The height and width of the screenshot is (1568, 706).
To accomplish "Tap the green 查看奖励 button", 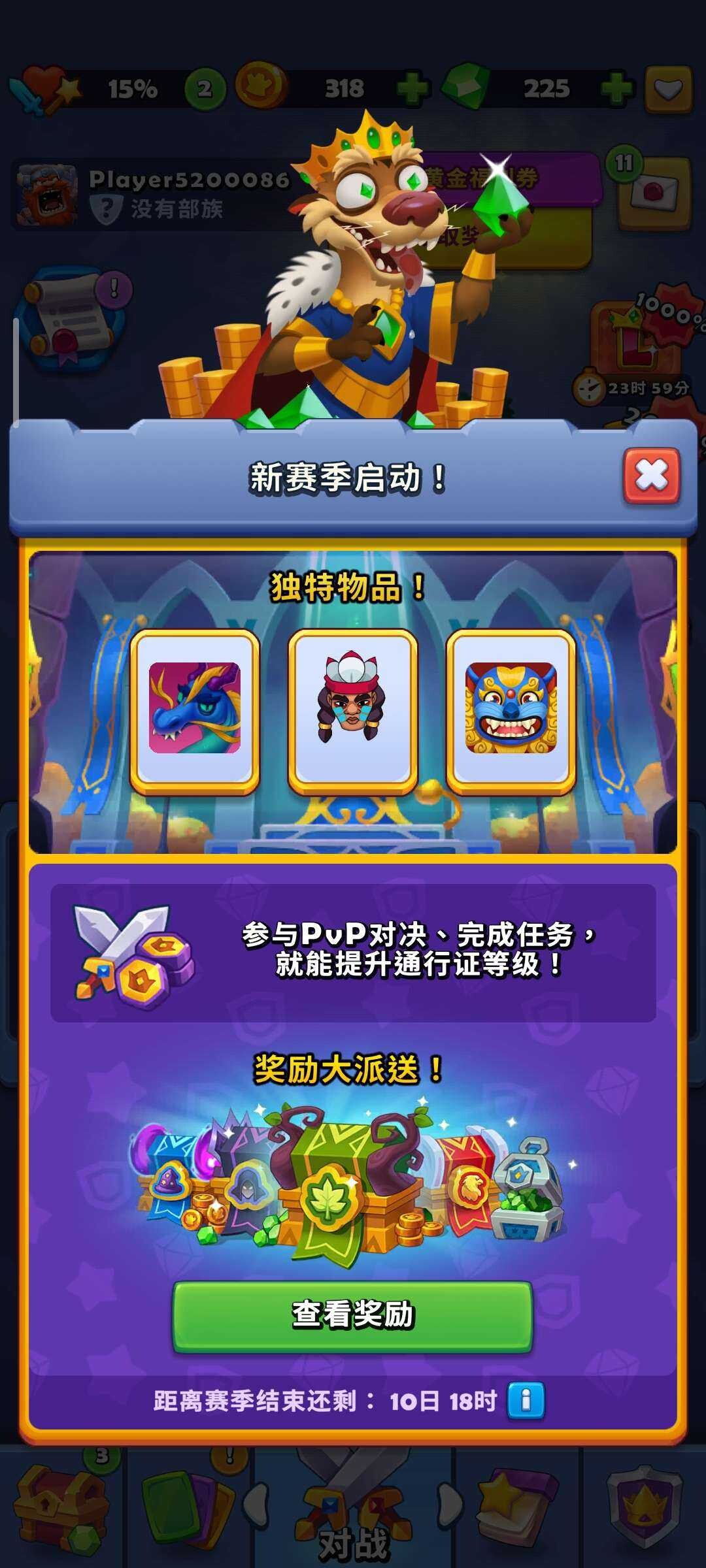I will tap(352, 1315).
